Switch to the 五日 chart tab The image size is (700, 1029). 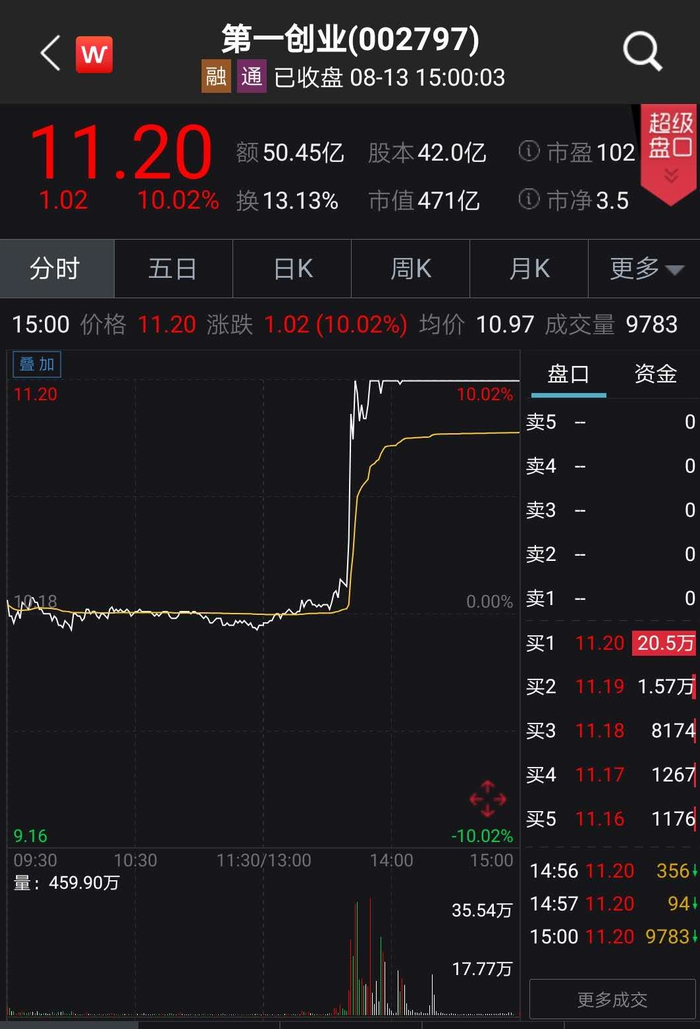[x=173, y=268]
